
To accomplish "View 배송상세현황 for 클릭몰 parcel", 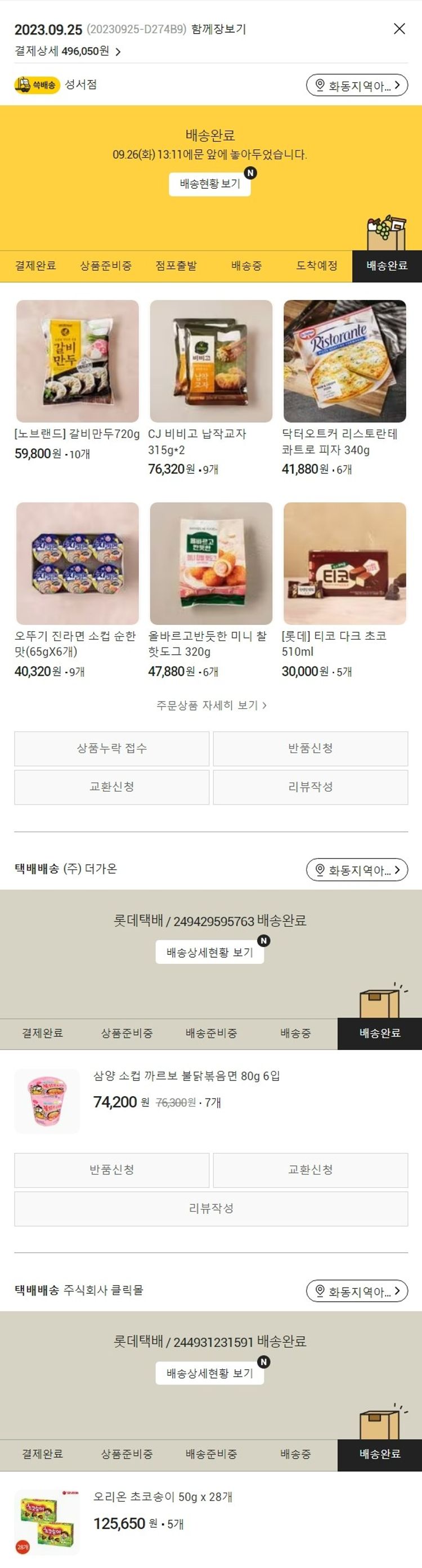I will coord(210,1373).
